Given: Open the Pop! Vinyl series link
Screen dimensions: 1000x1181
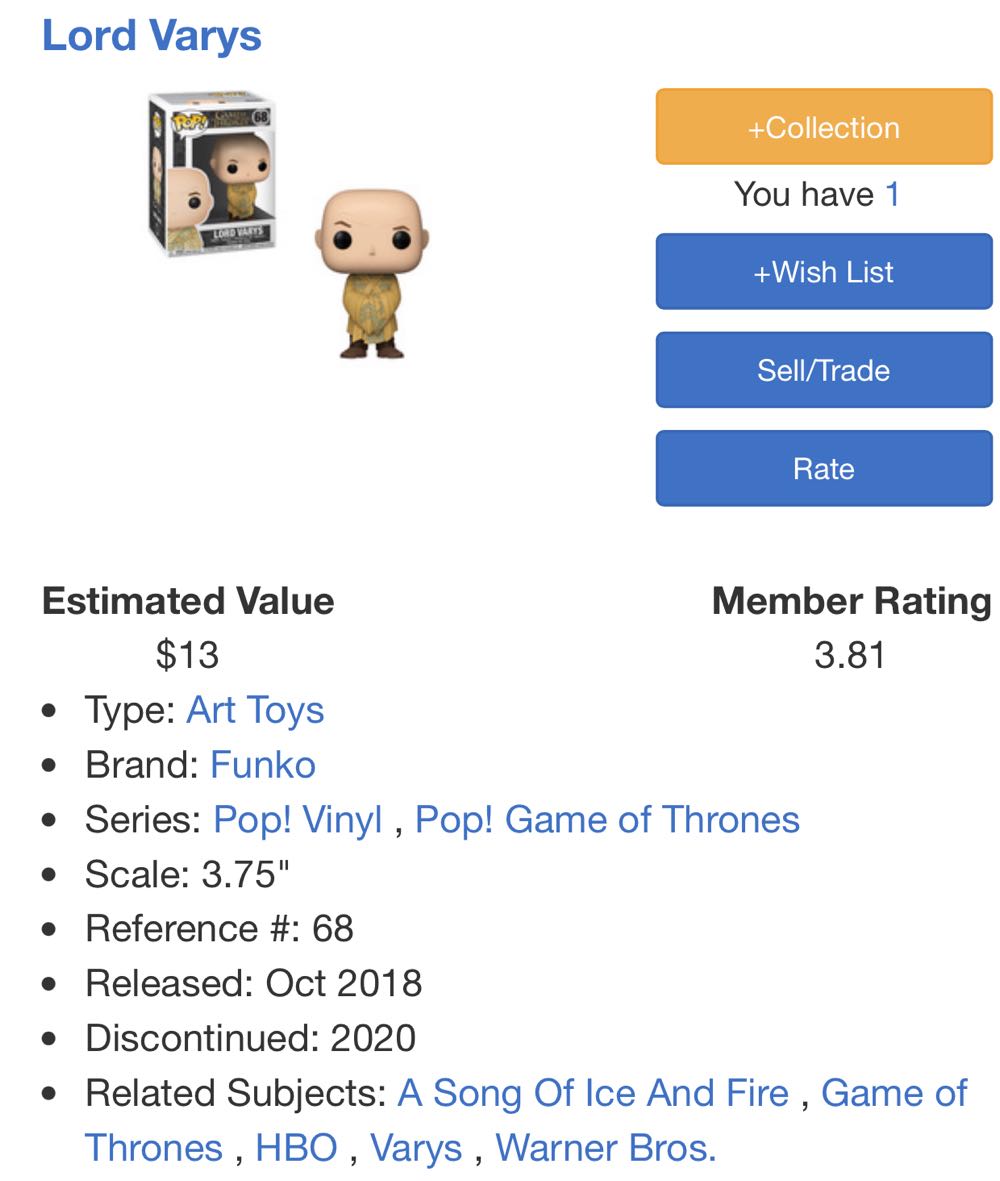Looking at the screenshot, I should click(x=298, y=819).
